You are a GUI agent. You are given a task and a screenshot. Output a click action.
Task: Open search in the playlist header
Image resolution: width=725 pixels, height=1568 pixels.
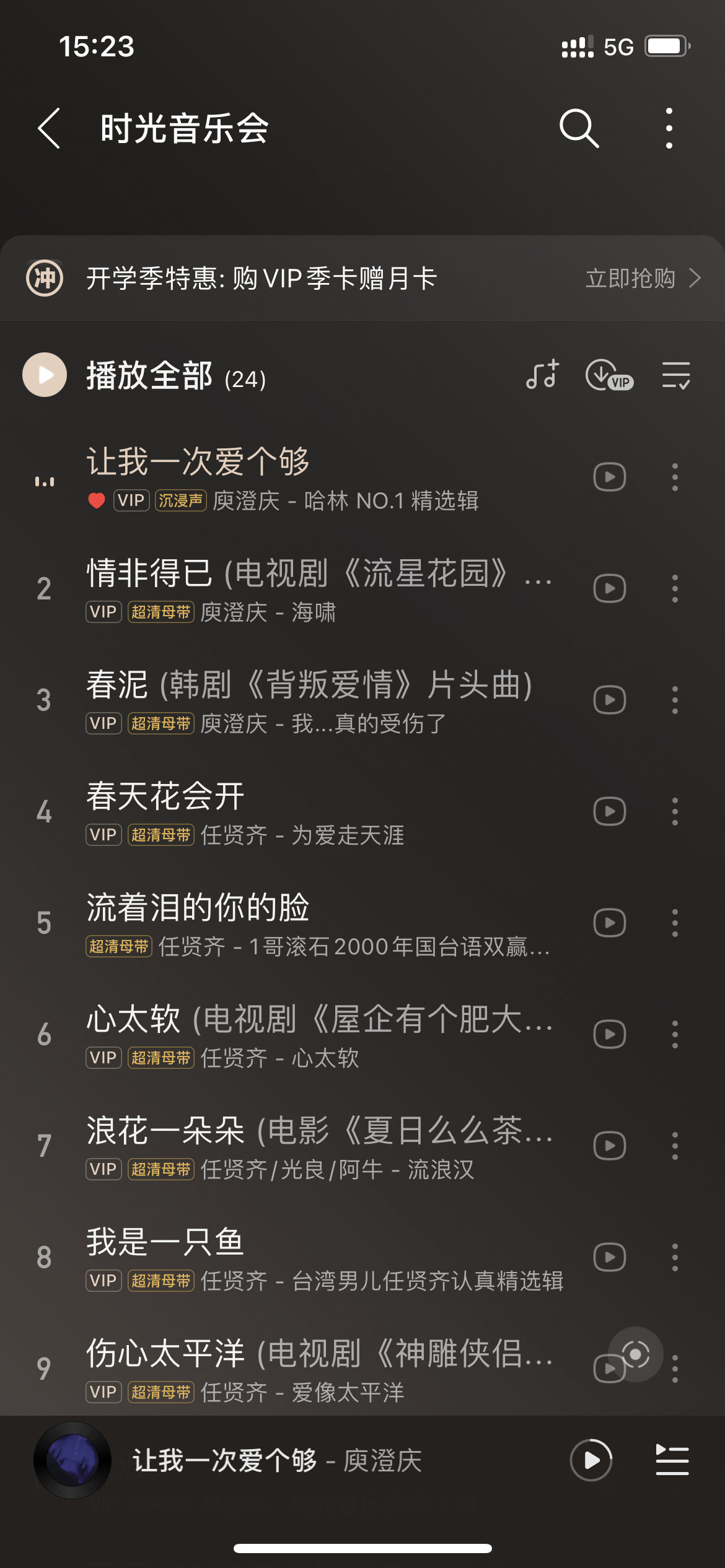(x=579, y=128)
